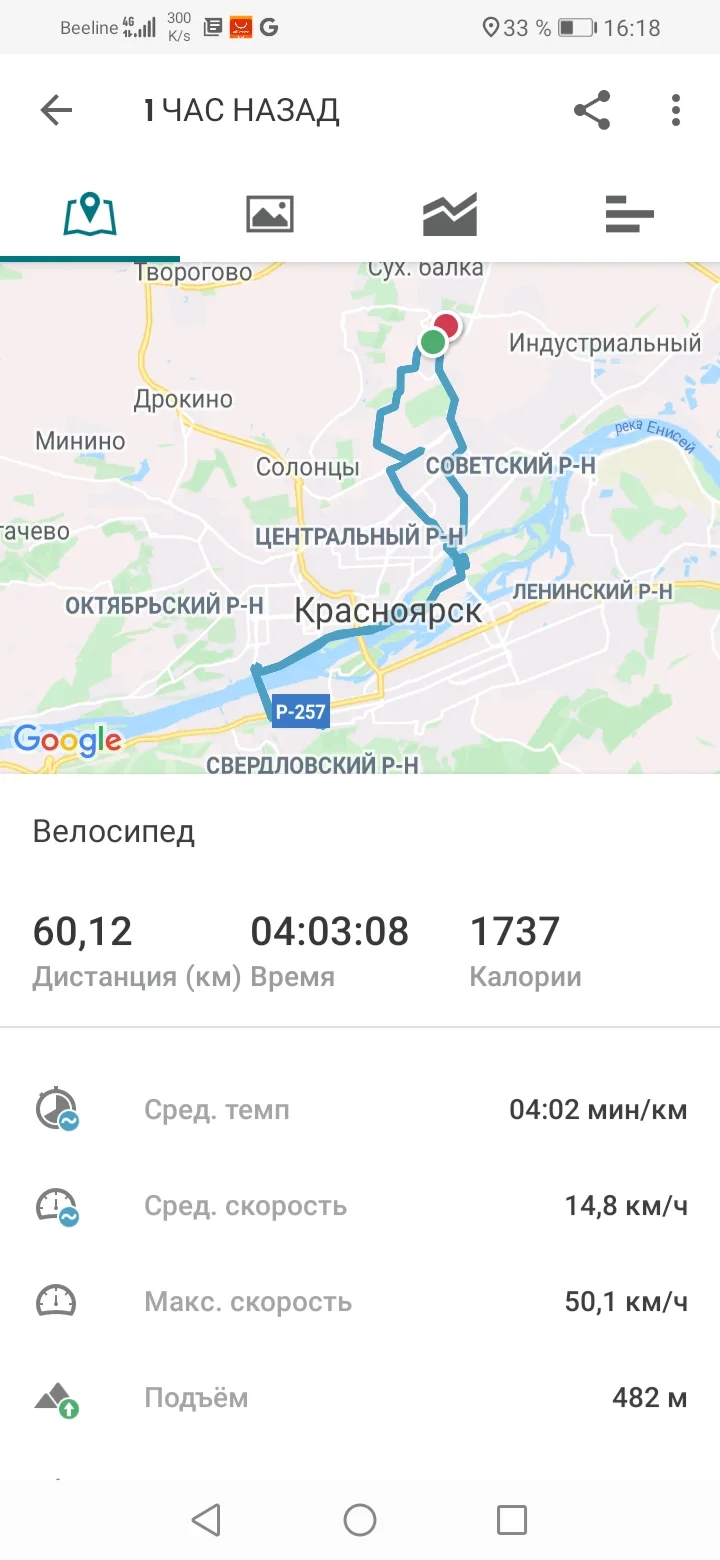
Task: Tap the red finish marker on the map
Action: (445, 326)
